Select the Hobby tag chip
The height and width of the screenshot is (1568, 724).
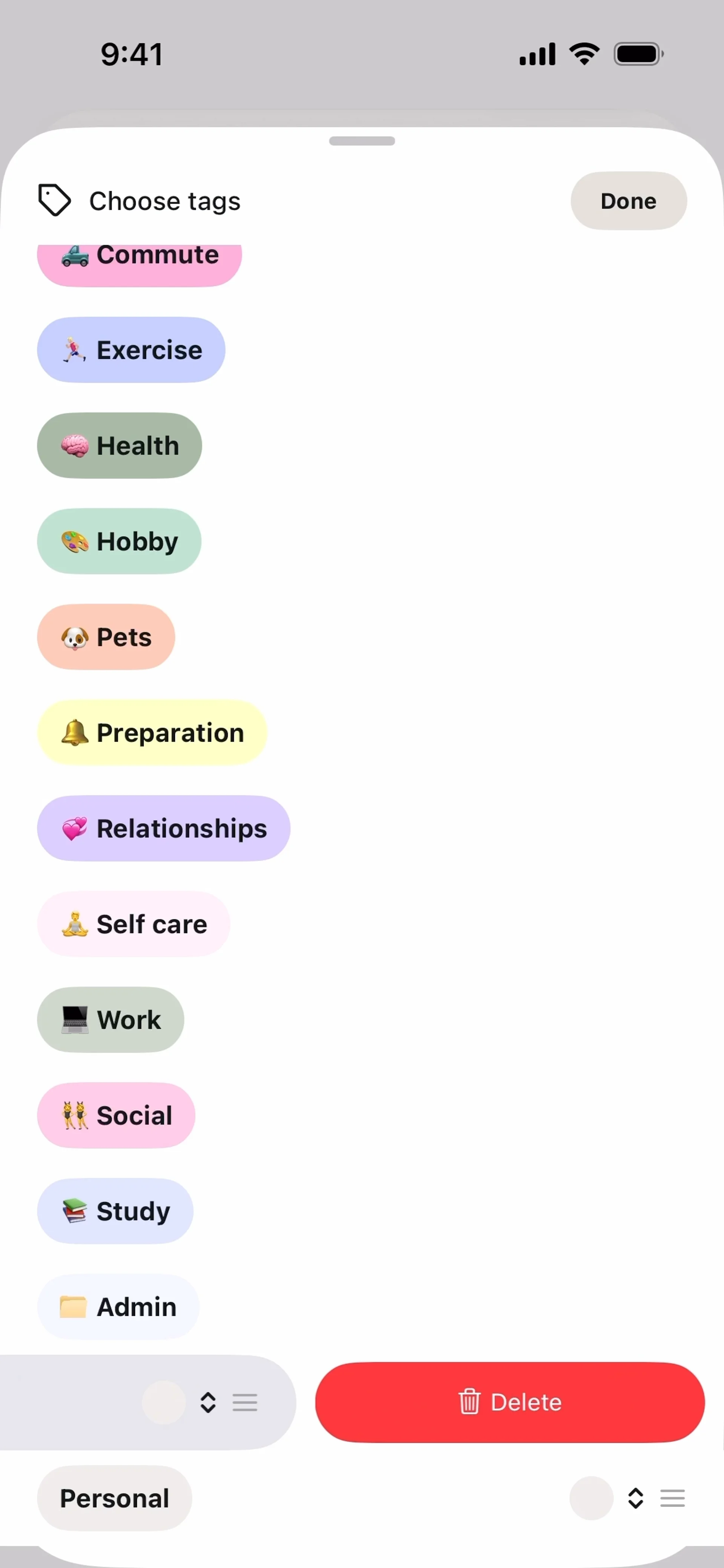[120, 541]
